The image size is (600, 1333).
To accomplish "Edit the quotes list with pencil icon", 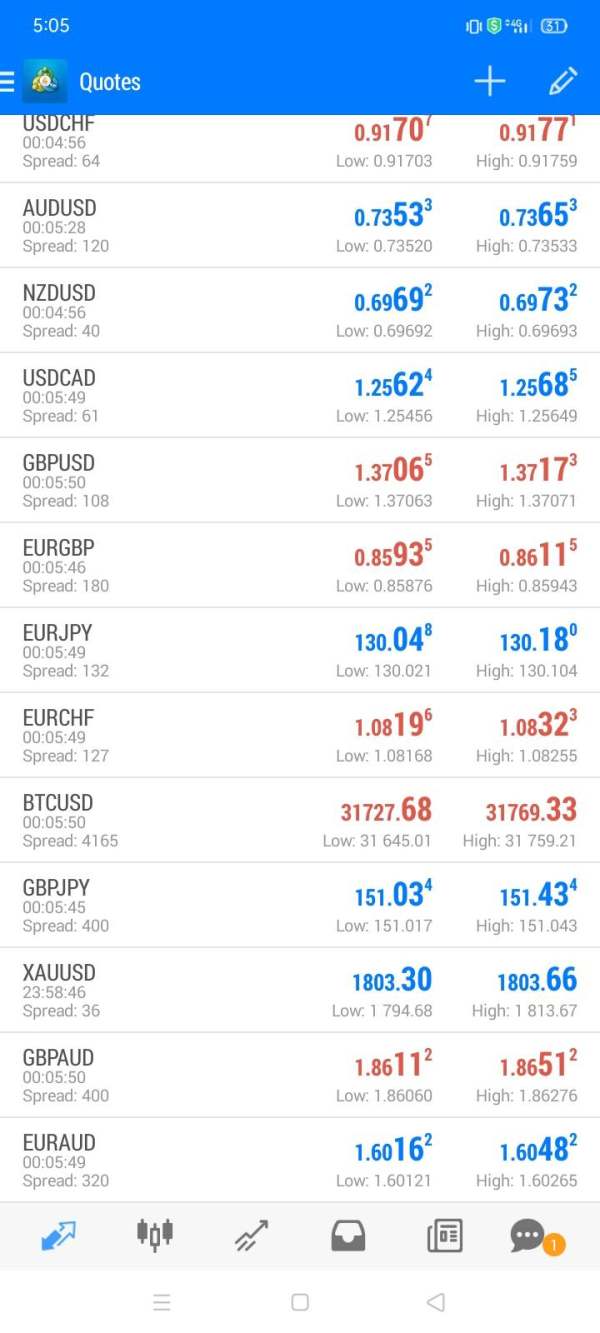I will tap(563, 82).
